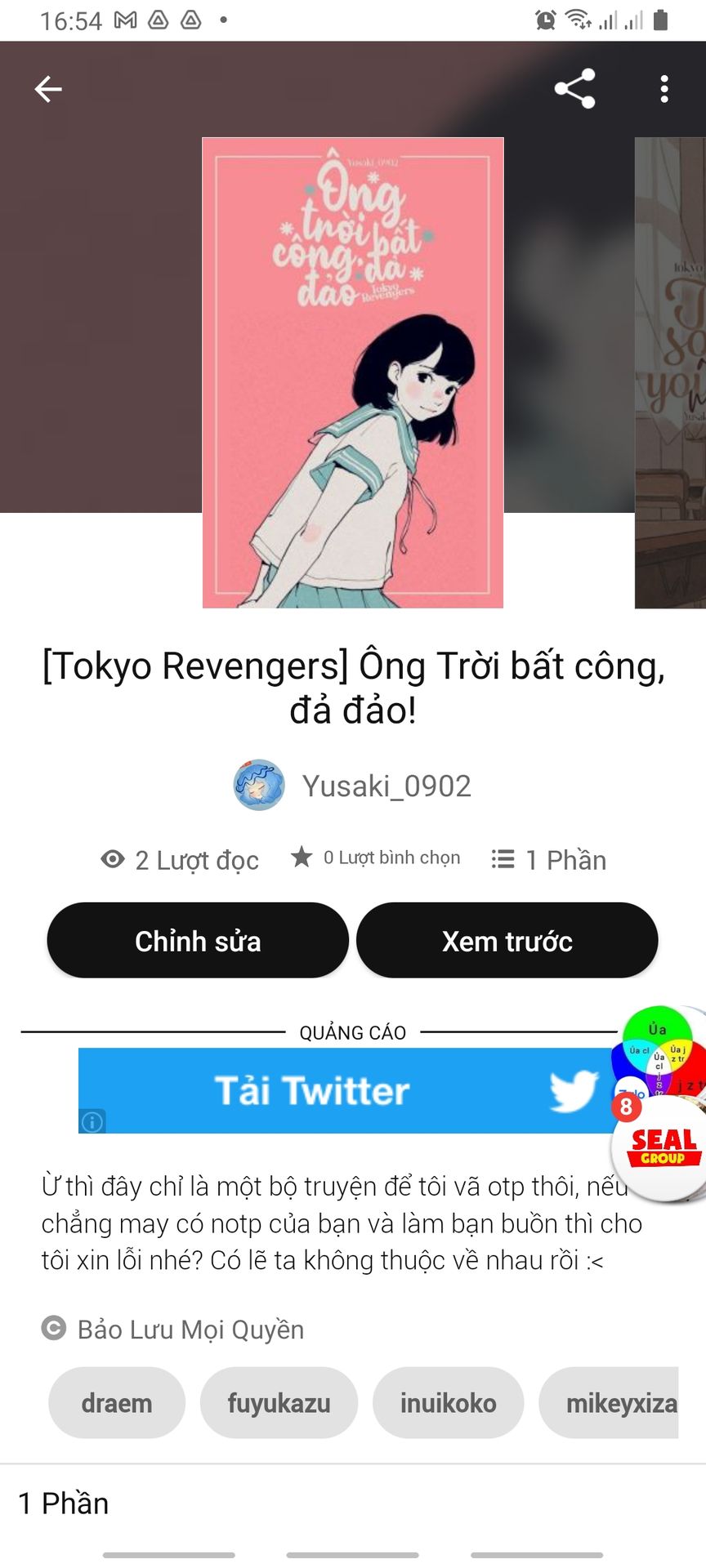The height and width of the screenshot is (1568, 706).
Task: Tap the Xem trước button
Action: coord(507,941)
